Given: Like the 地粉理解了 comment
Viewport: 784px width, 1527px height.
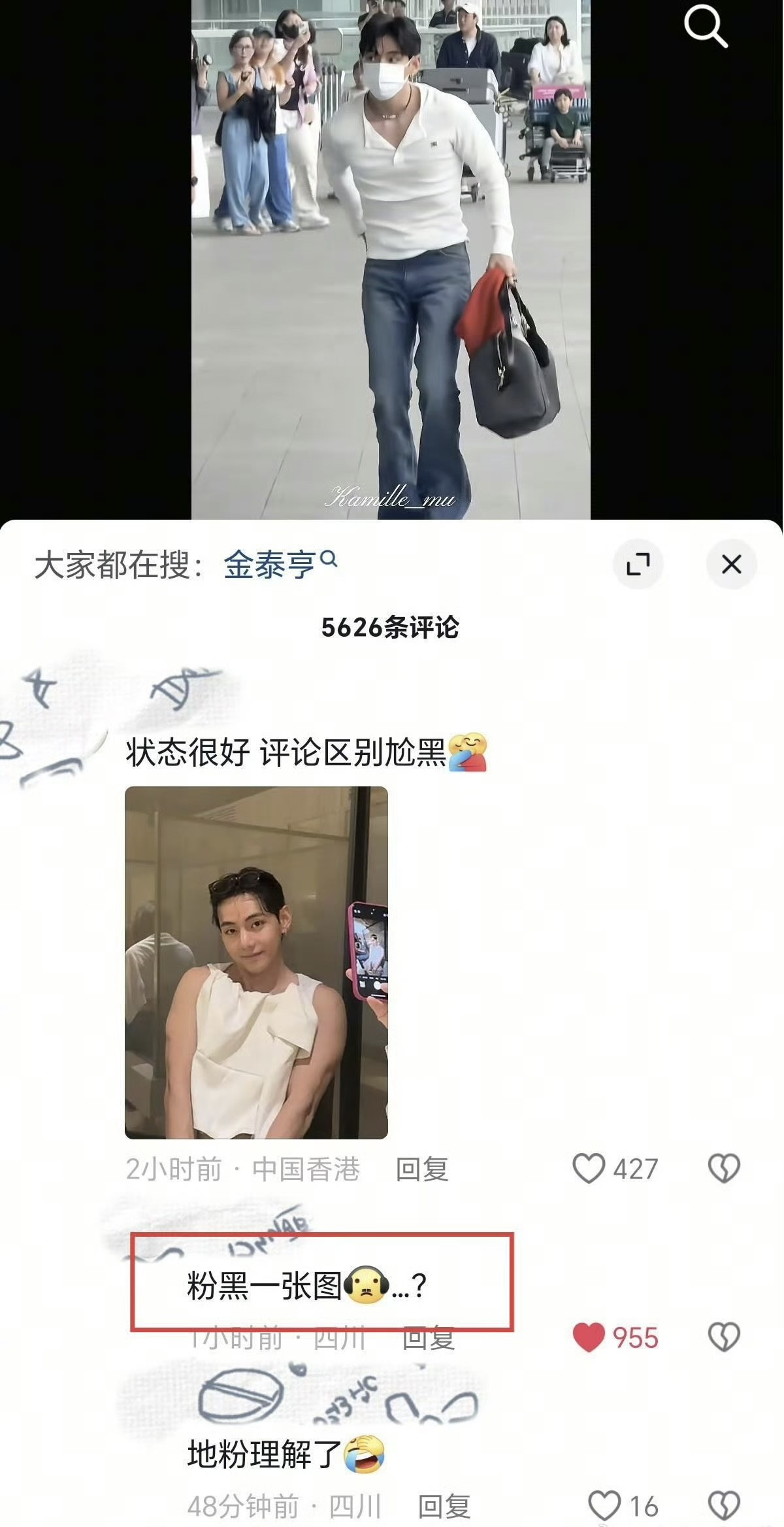Looking at the screenshot, I should click(x=604, y=1506).
